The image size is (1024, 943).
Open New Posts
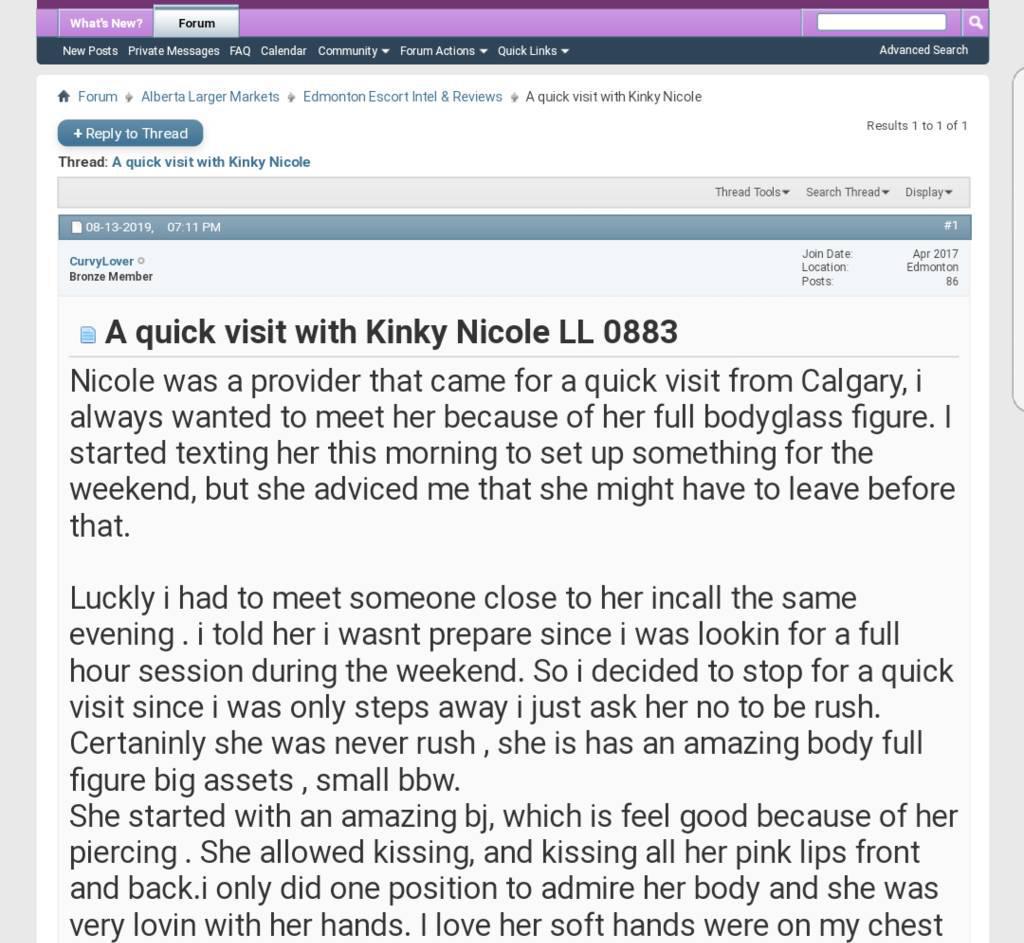coord(90,51)
